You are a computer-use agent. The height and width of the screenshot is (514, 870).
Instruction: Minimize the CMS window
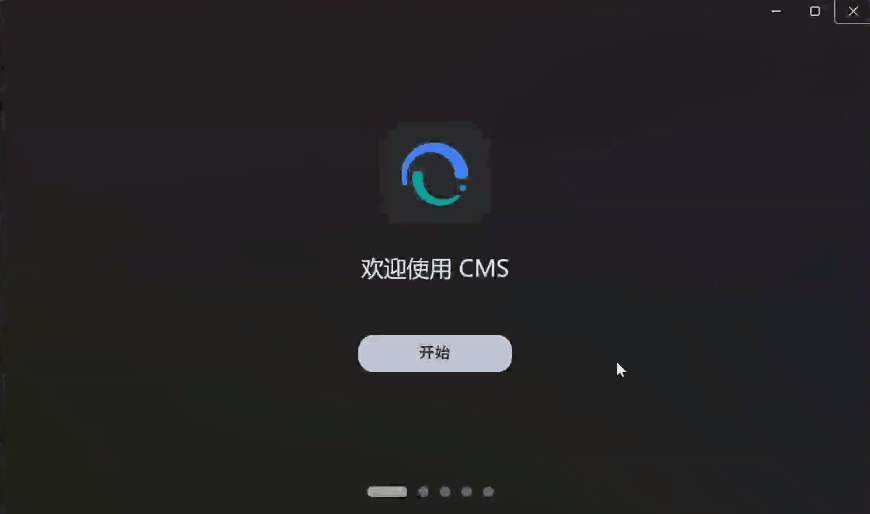[776, 11]
